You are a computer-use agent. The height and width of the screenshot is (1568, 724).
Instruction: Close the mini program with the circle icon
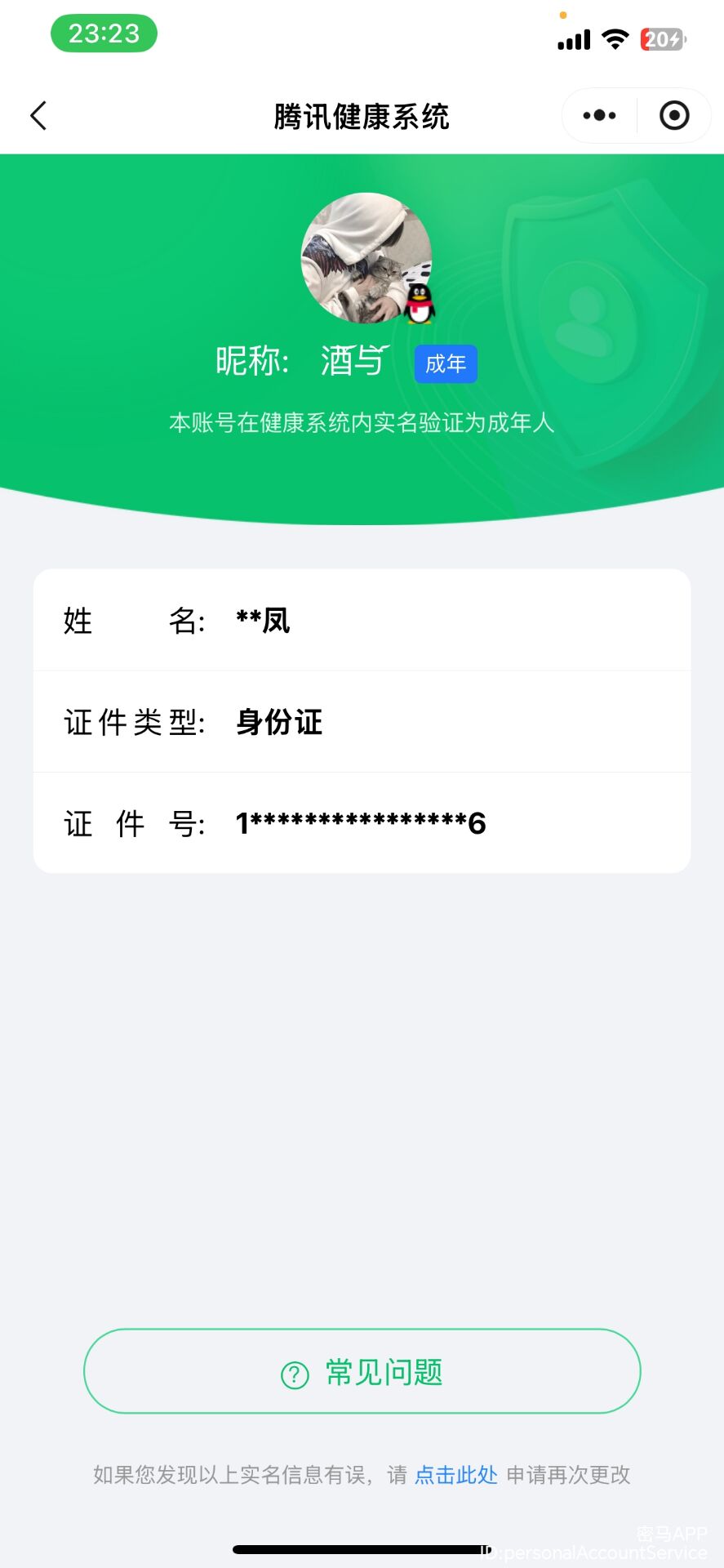click(x=674, y=116)
